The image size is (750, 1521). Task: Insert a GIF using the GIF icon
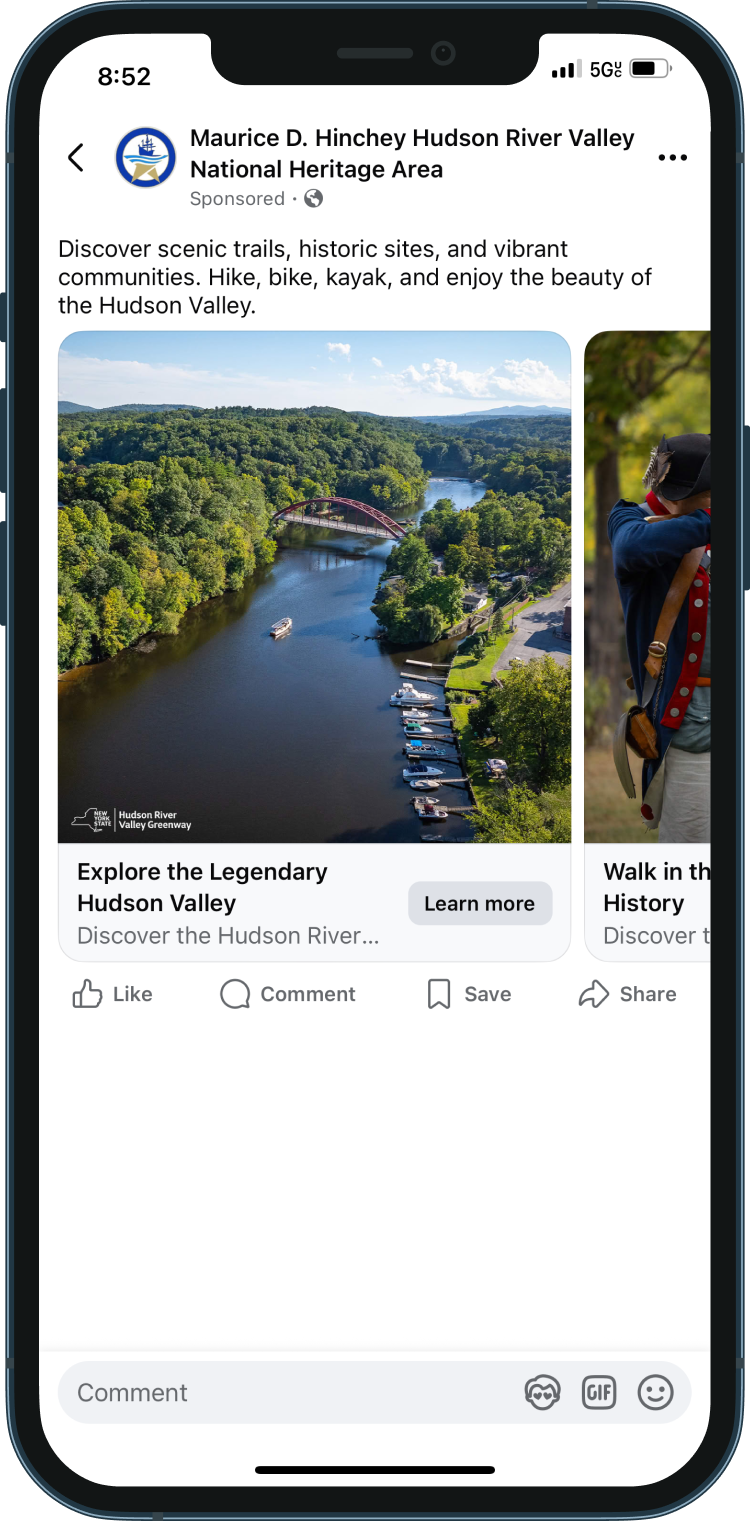599,1392
